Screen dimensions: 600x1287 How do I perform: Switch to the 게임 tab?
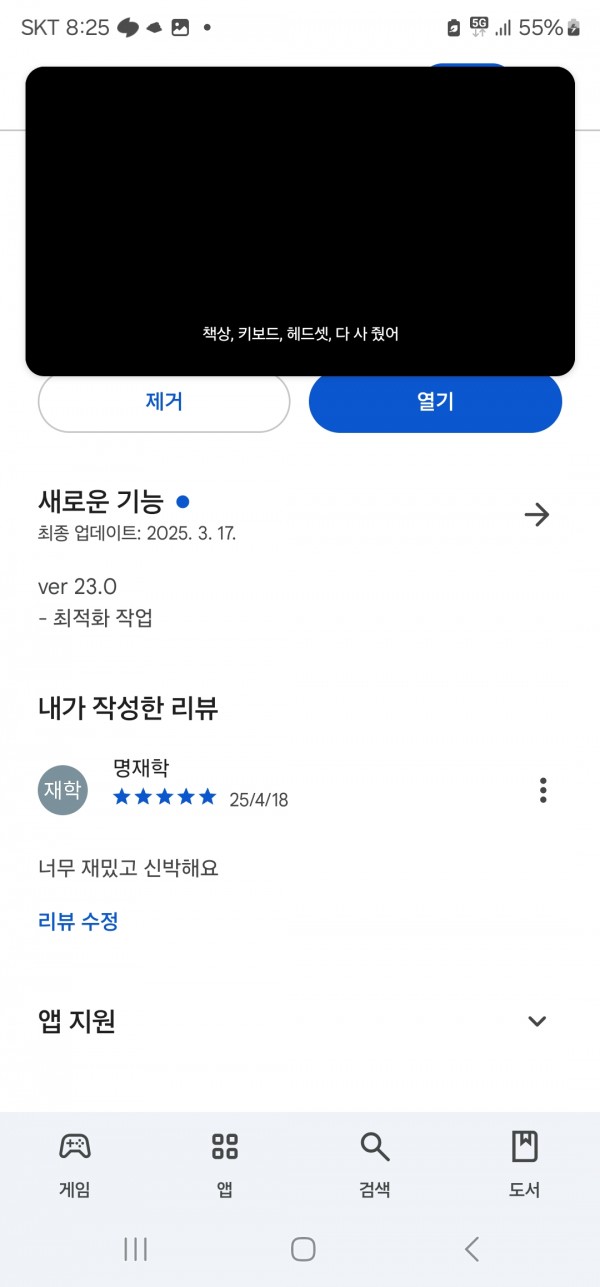[75, 1165]
